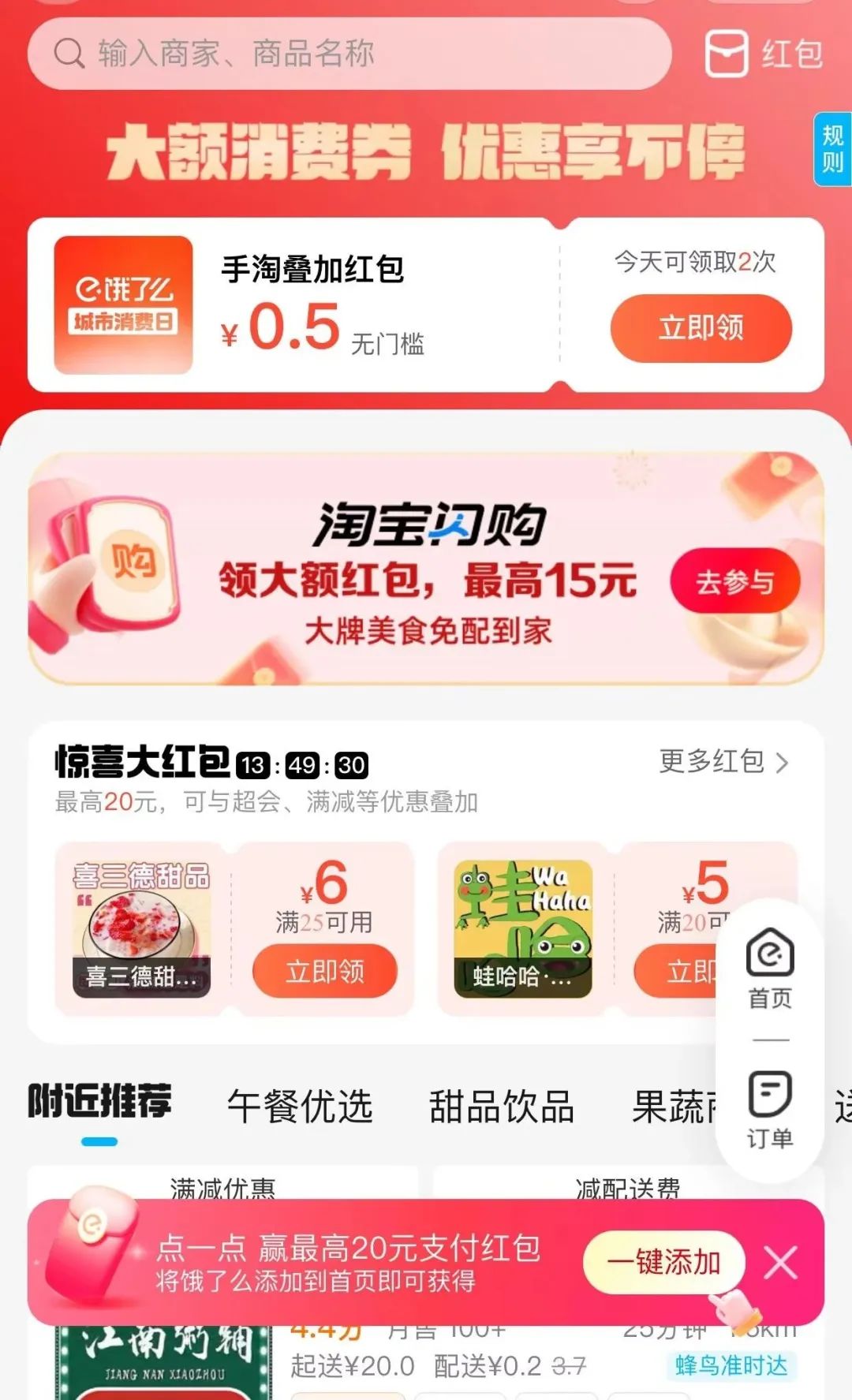
Task: Open the 娃哈哈 store tile
Action: coord(523,928)
